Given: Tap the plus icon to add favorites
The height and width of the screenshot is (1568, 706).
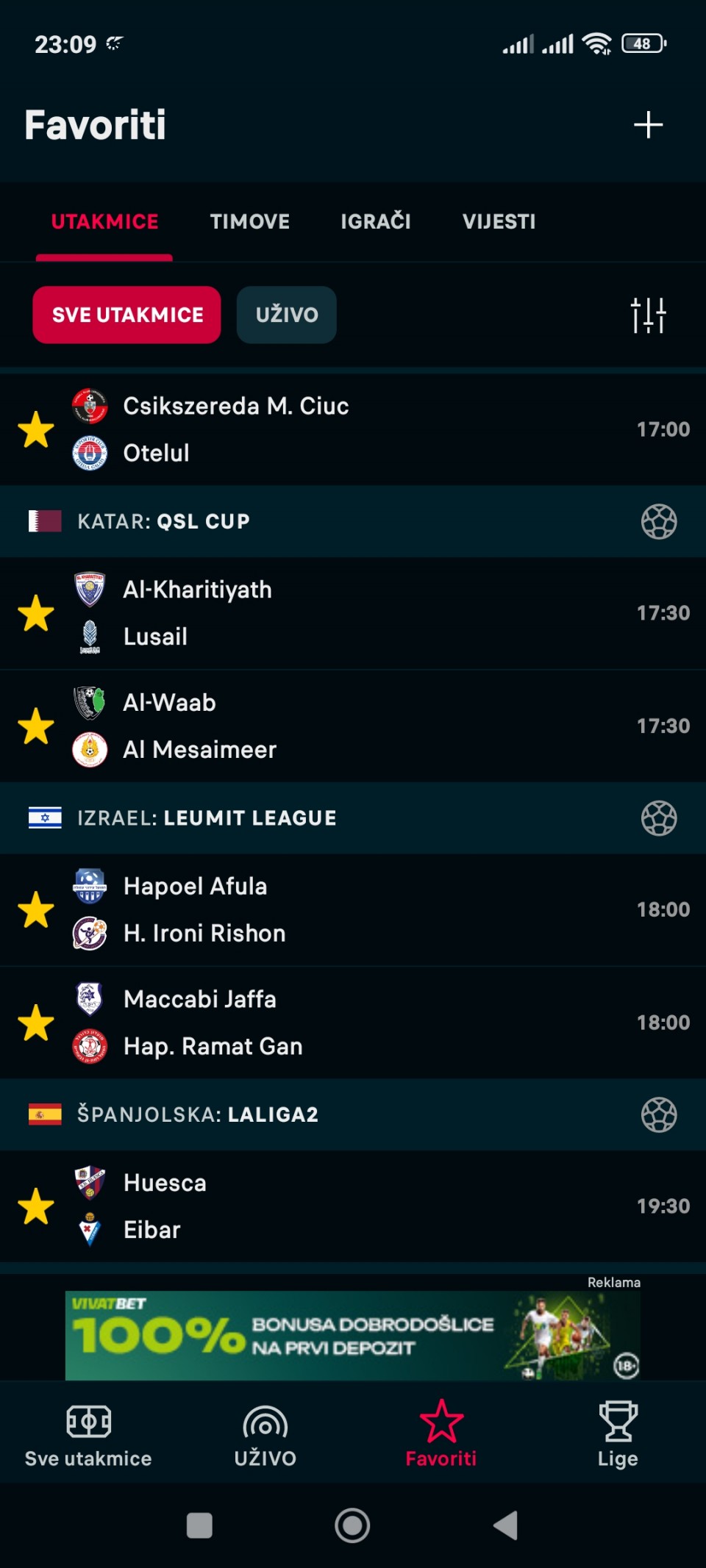Looking at the screenshot, I should (648, 125).
